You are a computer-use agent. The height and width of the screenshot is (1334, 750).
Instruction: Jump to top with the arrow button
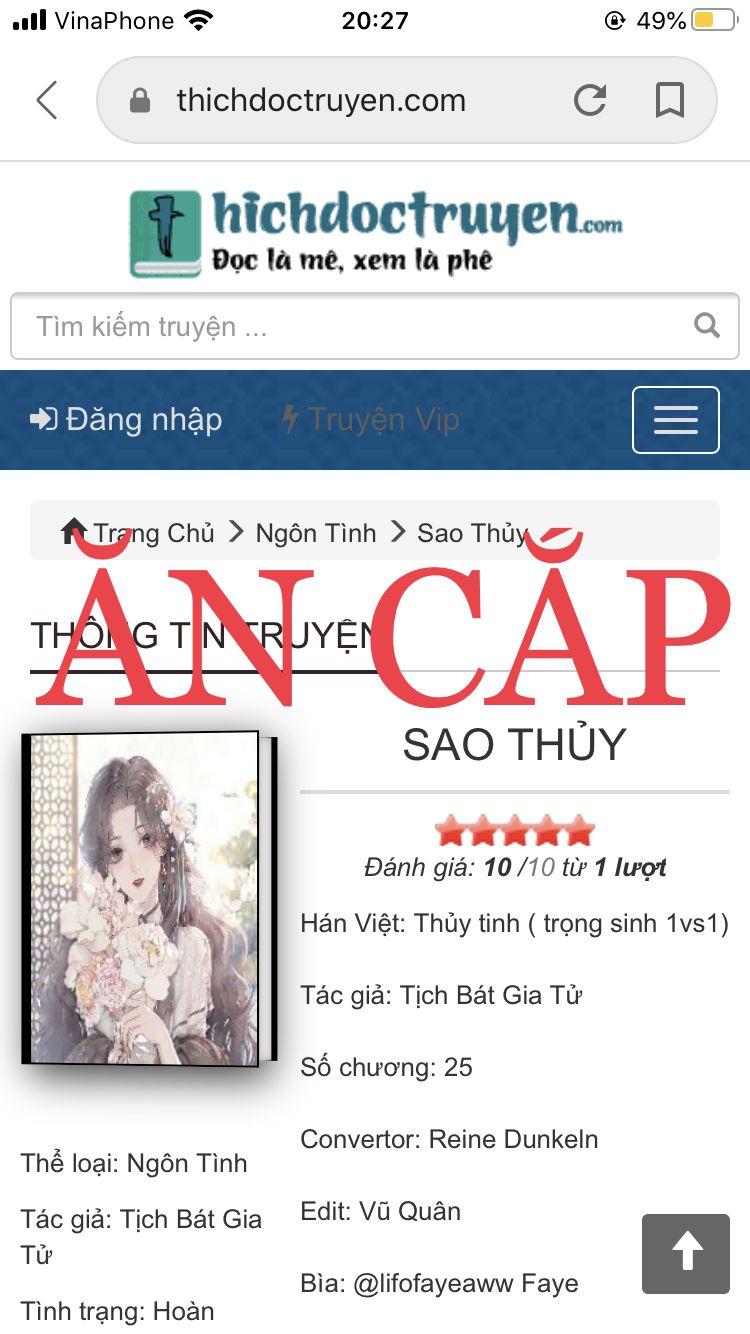point(686,1254)
